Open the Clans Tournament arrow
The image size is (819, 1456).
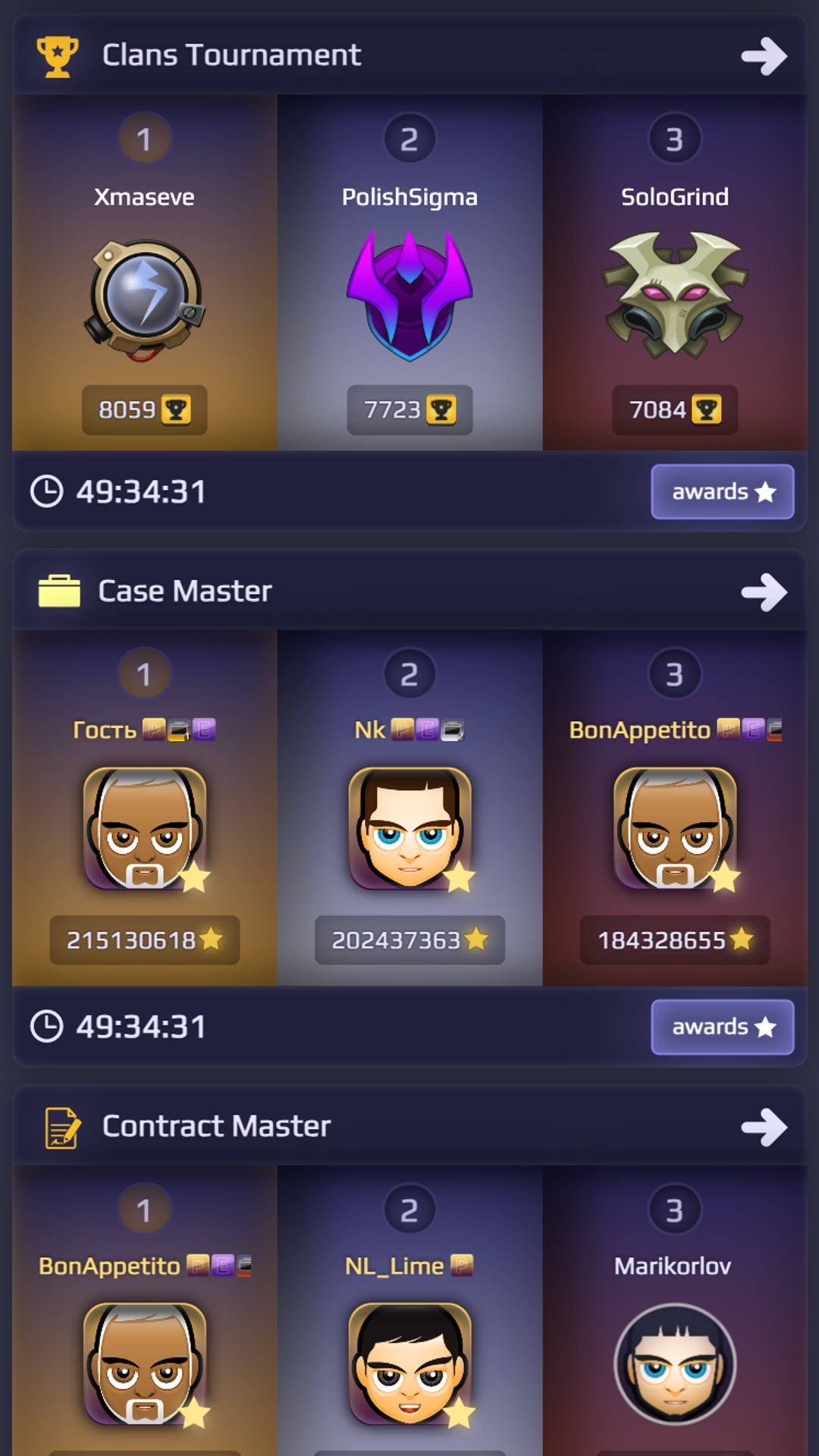tap(764, 56)
